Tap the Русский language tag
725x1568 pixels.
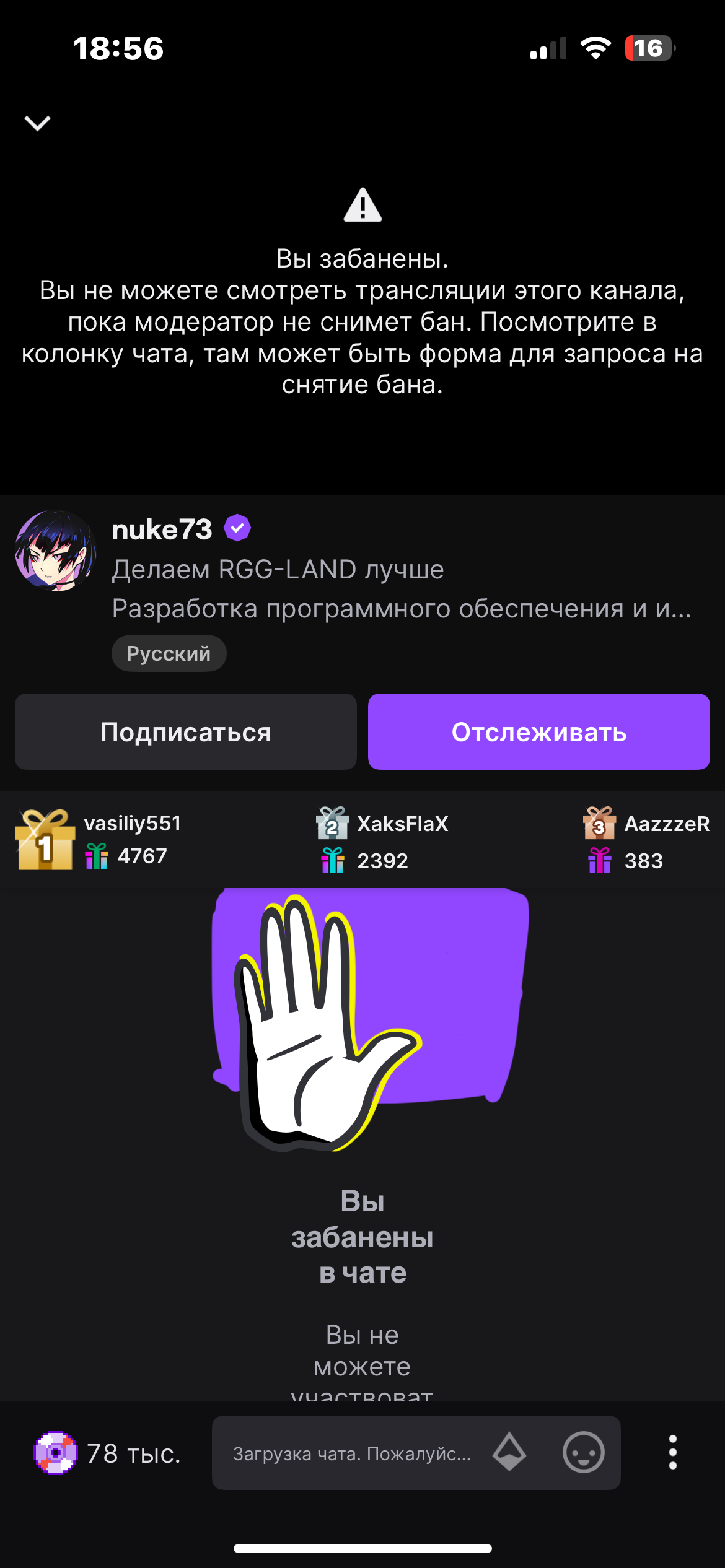pyautogui.click(x=169, y=653)
